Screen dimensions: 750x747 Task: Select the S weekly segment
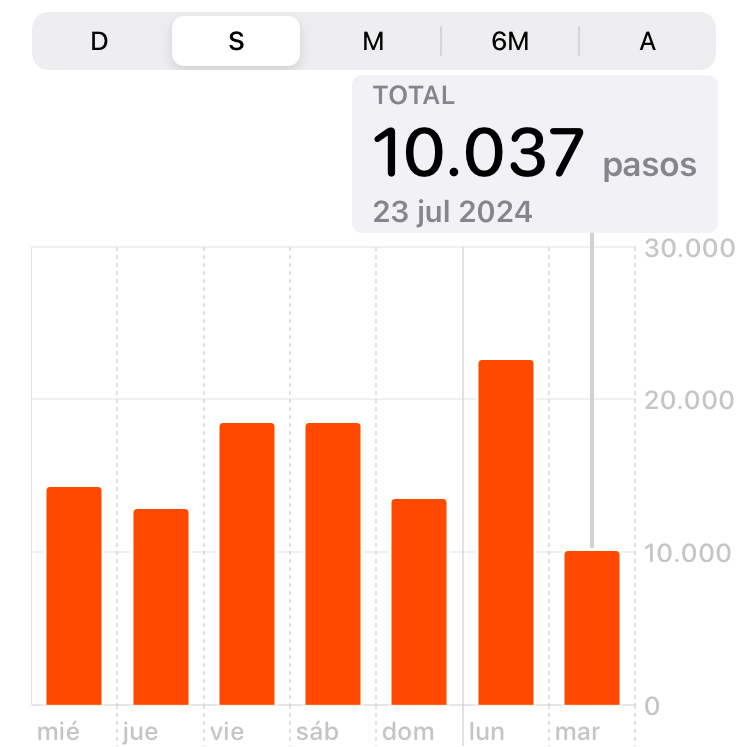[236, 41]
